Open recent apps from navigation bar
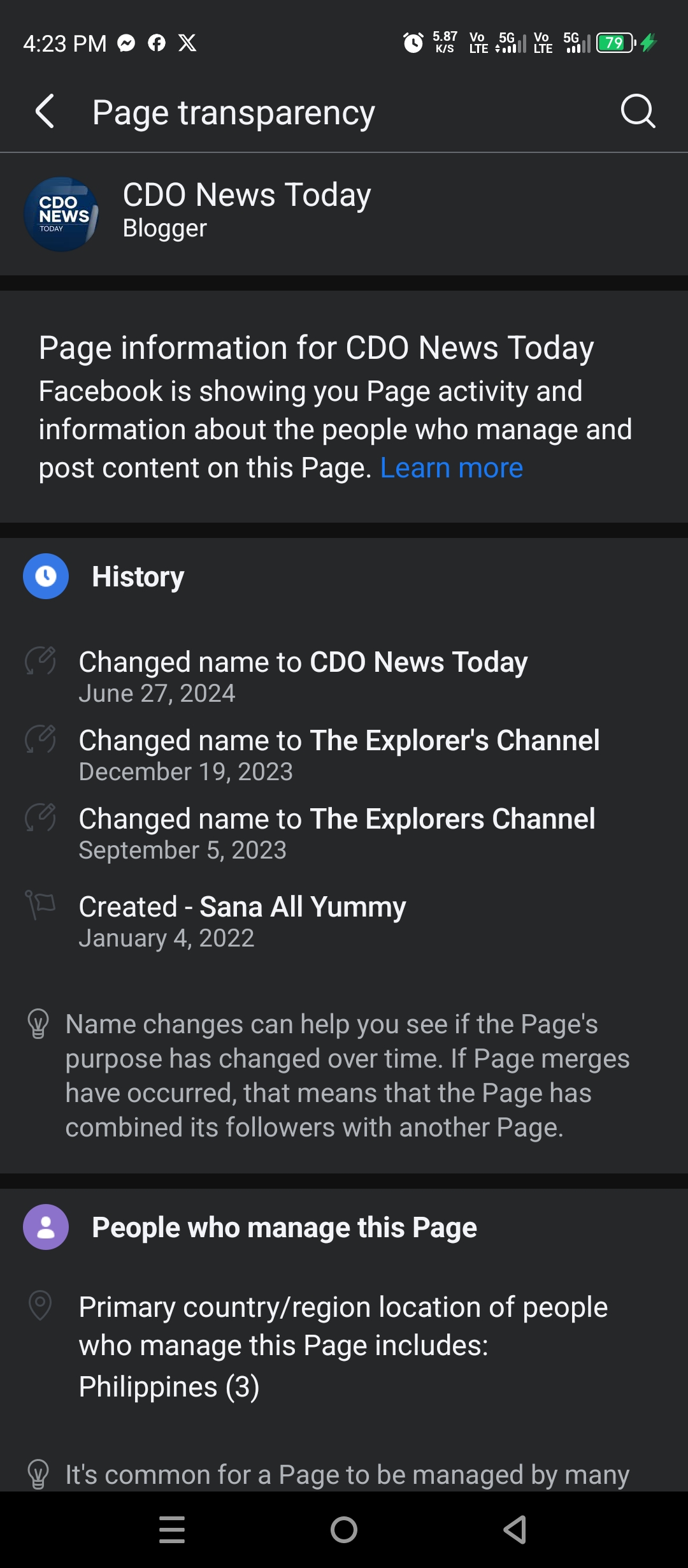688x1568 pixels. (172, 1529)
